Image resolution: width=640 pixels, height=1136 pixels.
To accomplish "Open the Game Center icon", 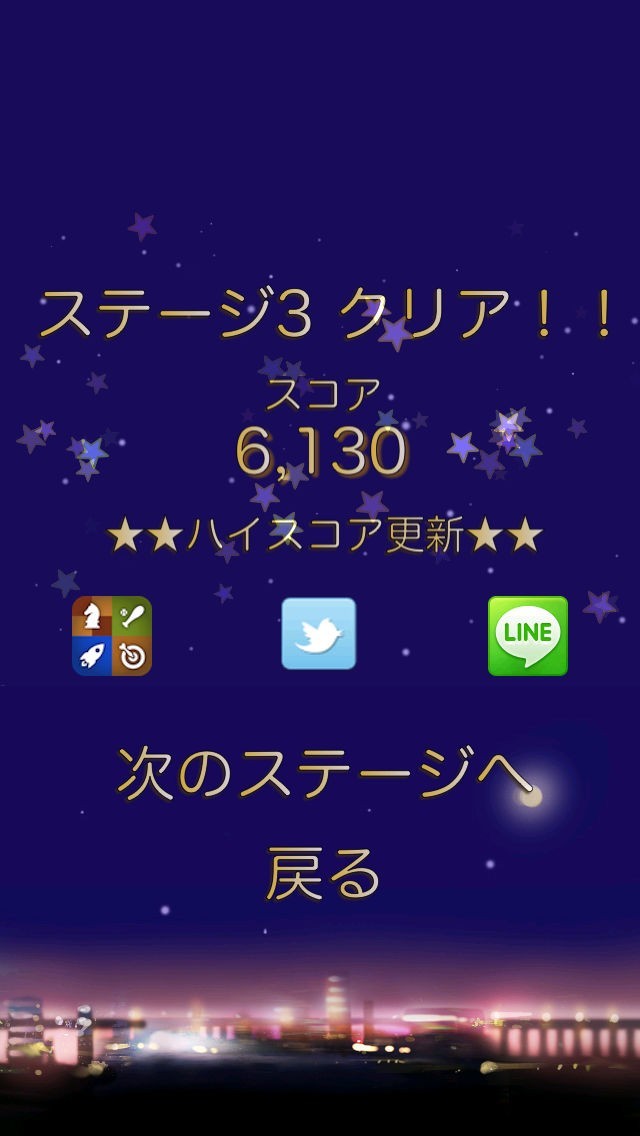I will [112, 636].
